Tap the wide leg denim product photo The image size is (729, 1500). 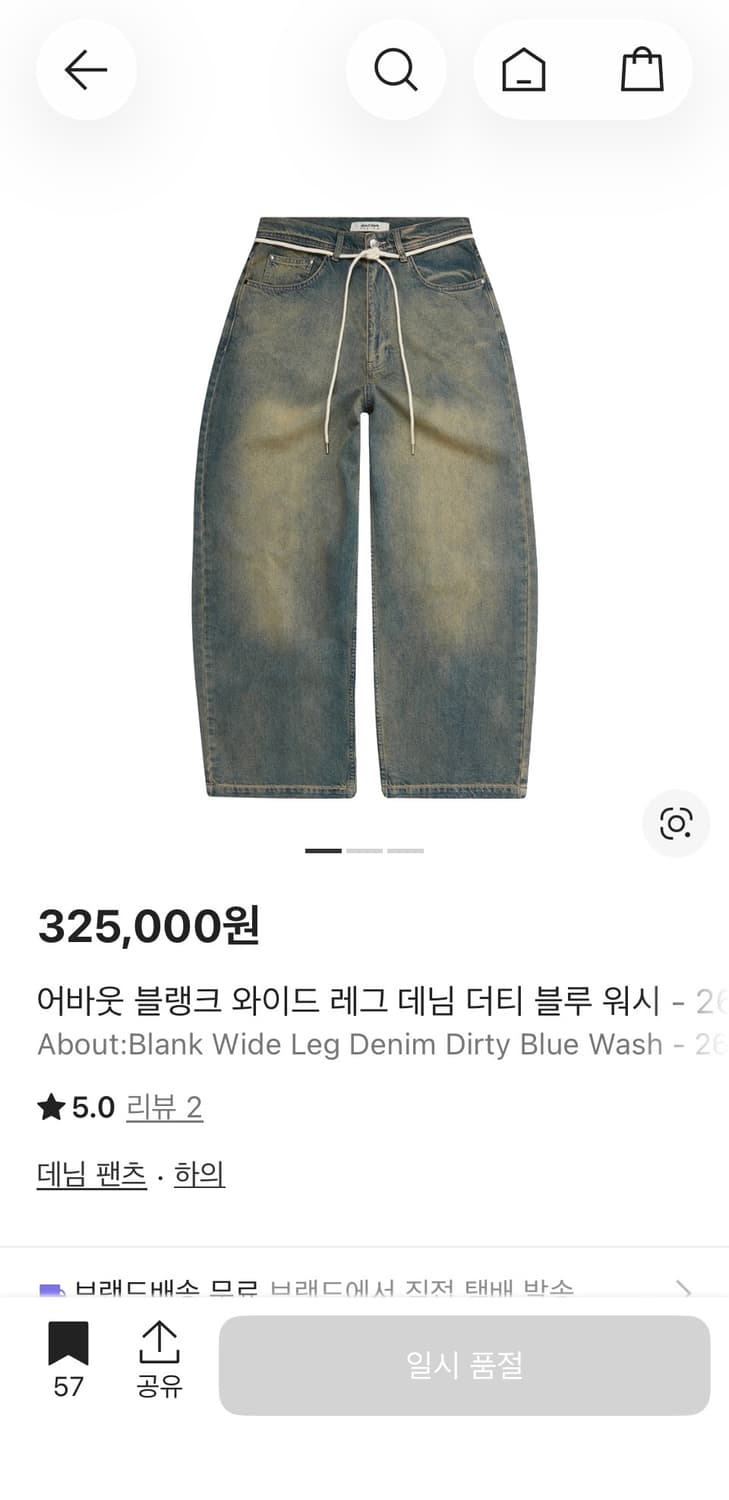click(x=364, y=500)
